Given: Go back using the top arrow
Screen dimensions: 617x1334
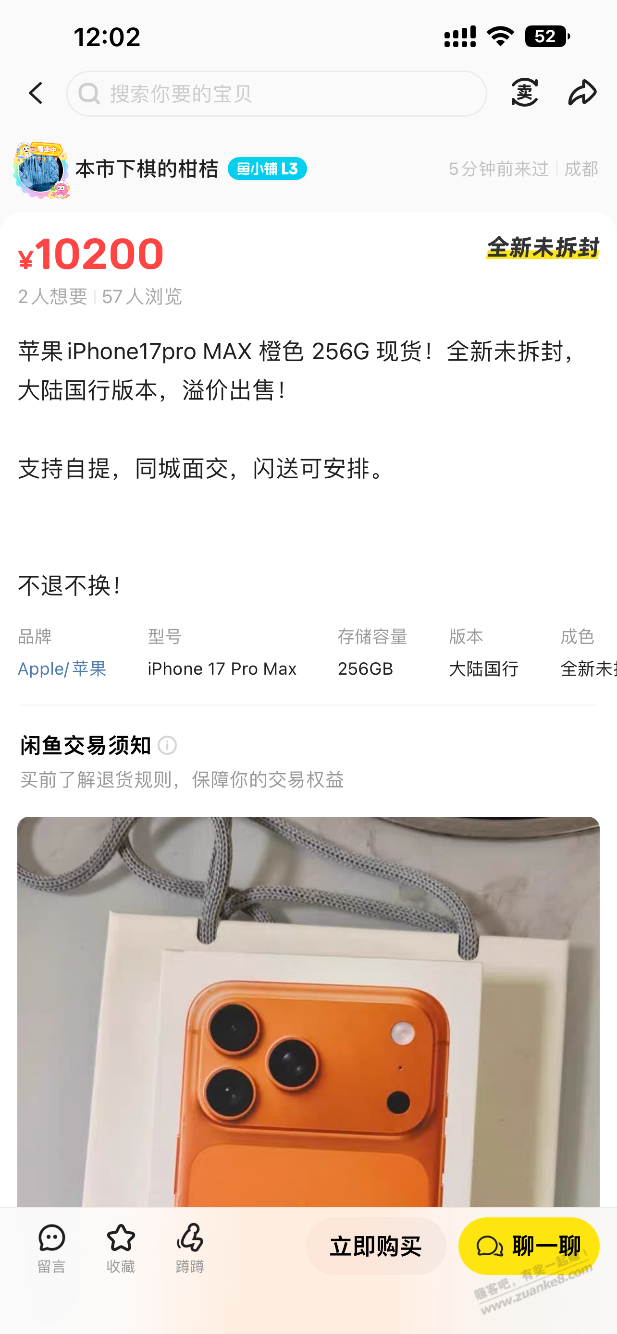Looking at the screenshot, I should [36, 94].
